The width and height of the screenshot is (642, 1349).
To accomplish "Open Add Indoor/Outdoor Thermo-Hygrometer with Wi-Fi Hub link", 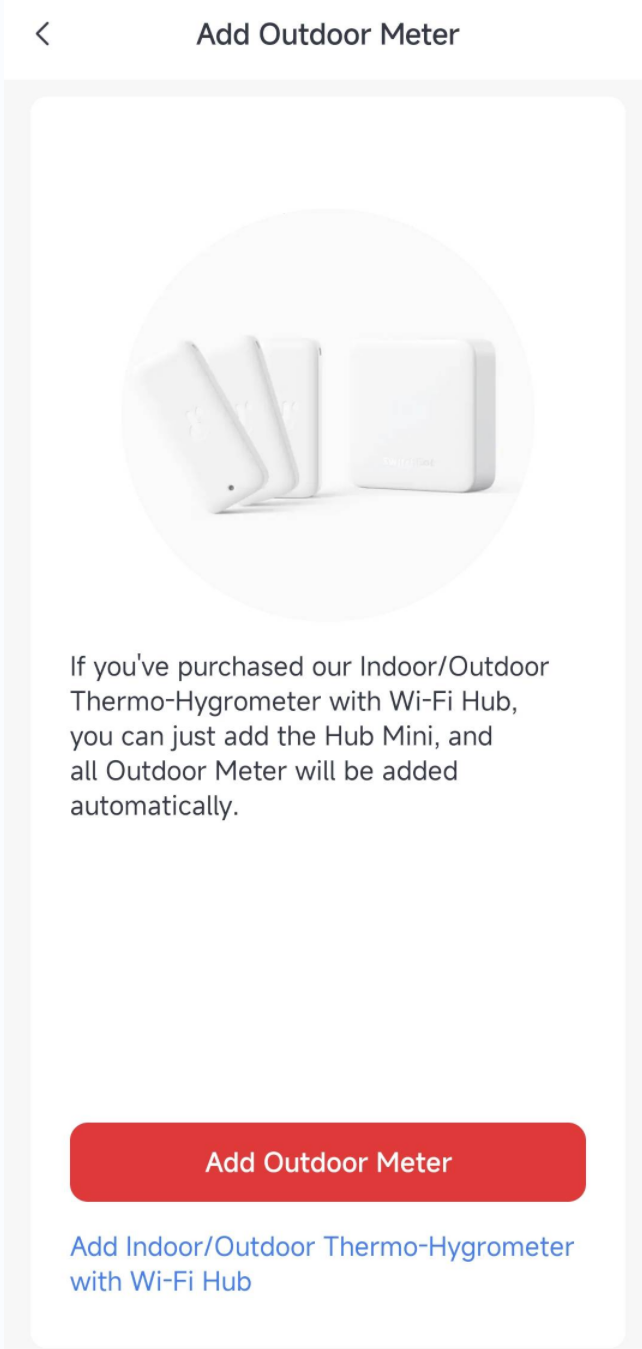I will pyautogui.click(x=322, y=1264).
